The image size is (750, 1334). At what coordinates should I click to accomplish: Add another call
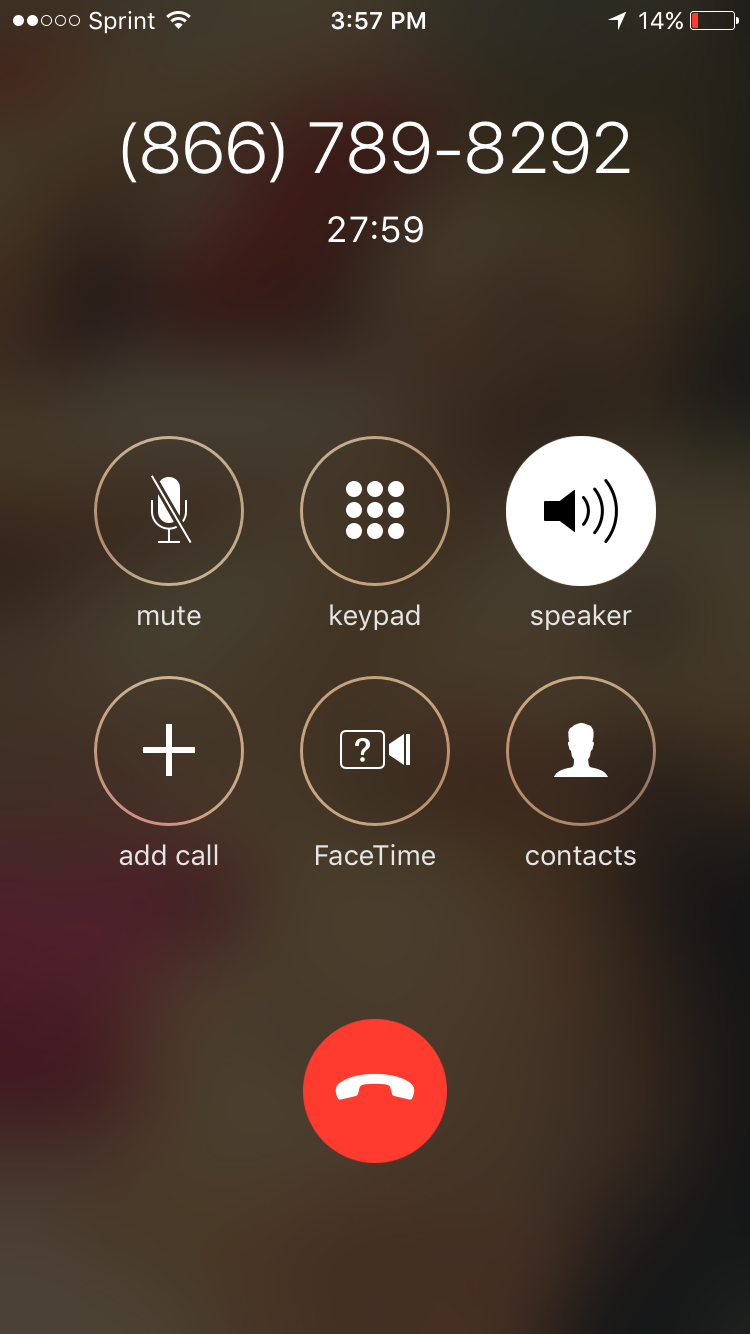[x=169, y=751]
